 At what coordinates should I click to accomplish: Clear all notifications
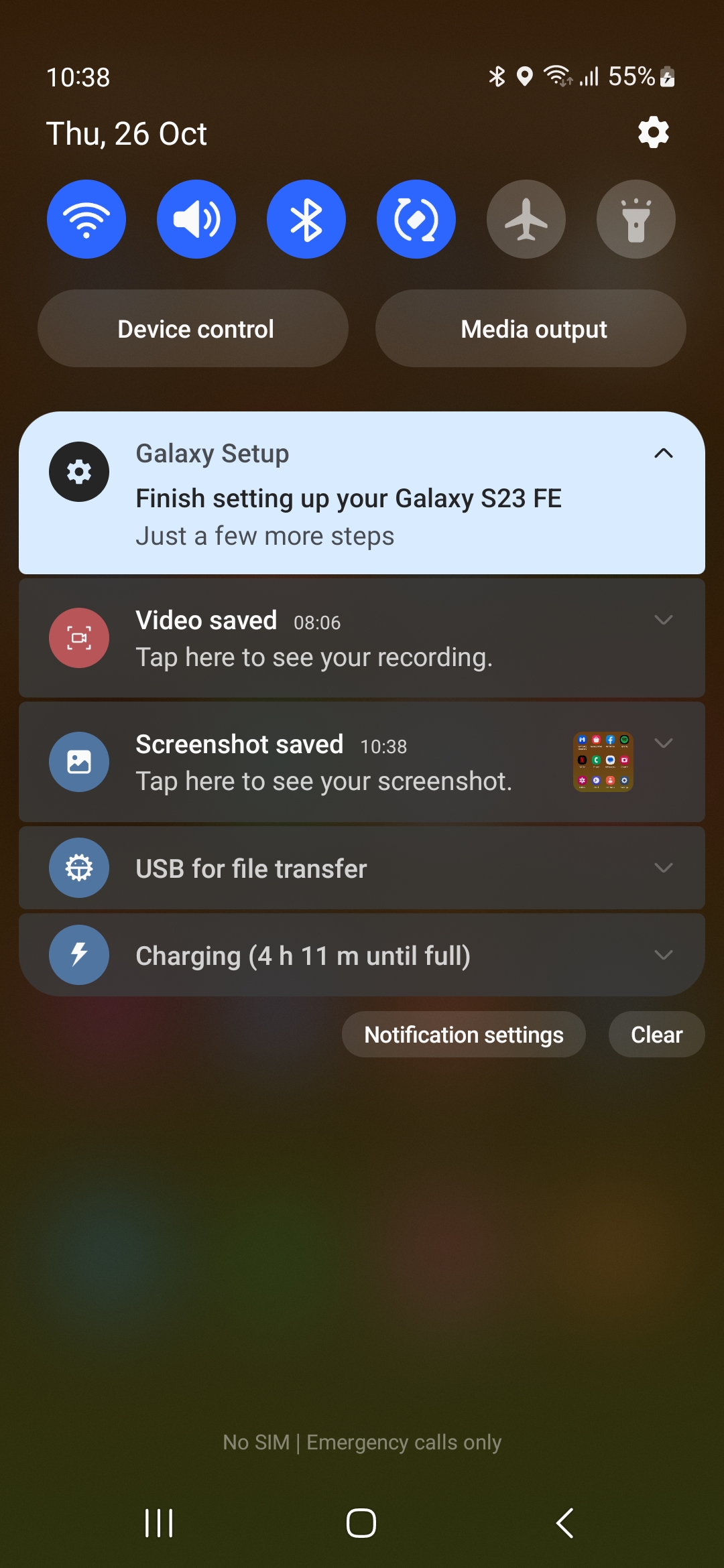656,1035
